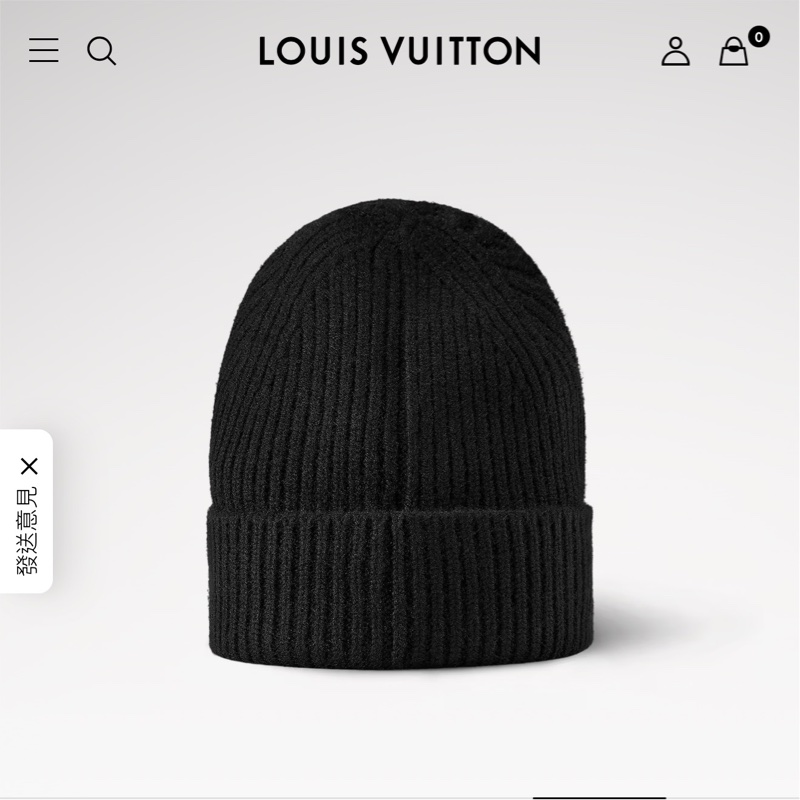Close the 發送意見 feedback tab
Screen dimensions: 800x800
tap(28, 465)
